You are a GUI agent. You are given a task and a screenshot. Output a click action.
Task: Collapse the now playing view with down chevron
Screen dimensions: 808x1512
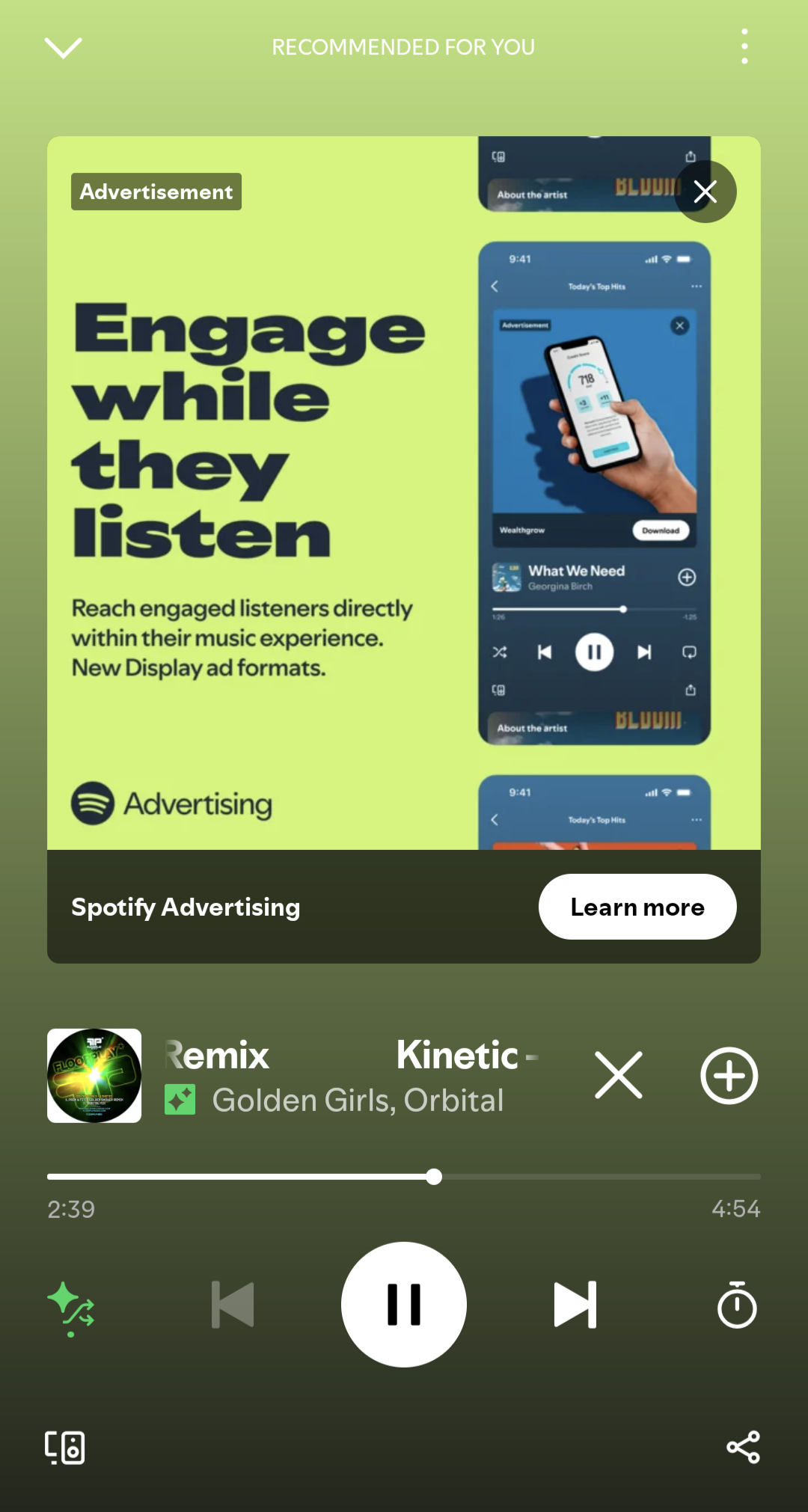(x=64, y=48)
